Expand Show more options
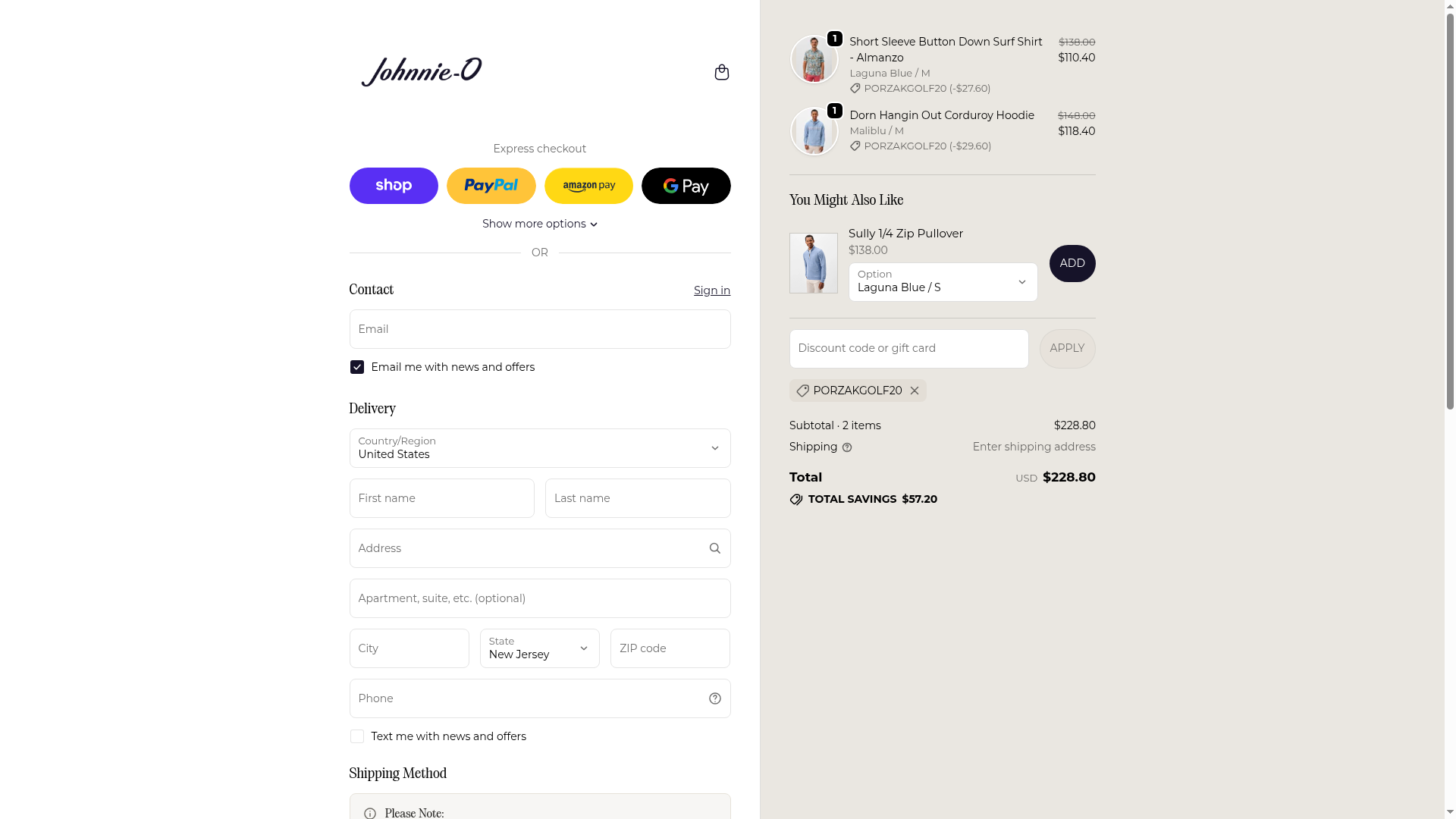This screenshot has width=1456, height=819. [539, 224]
